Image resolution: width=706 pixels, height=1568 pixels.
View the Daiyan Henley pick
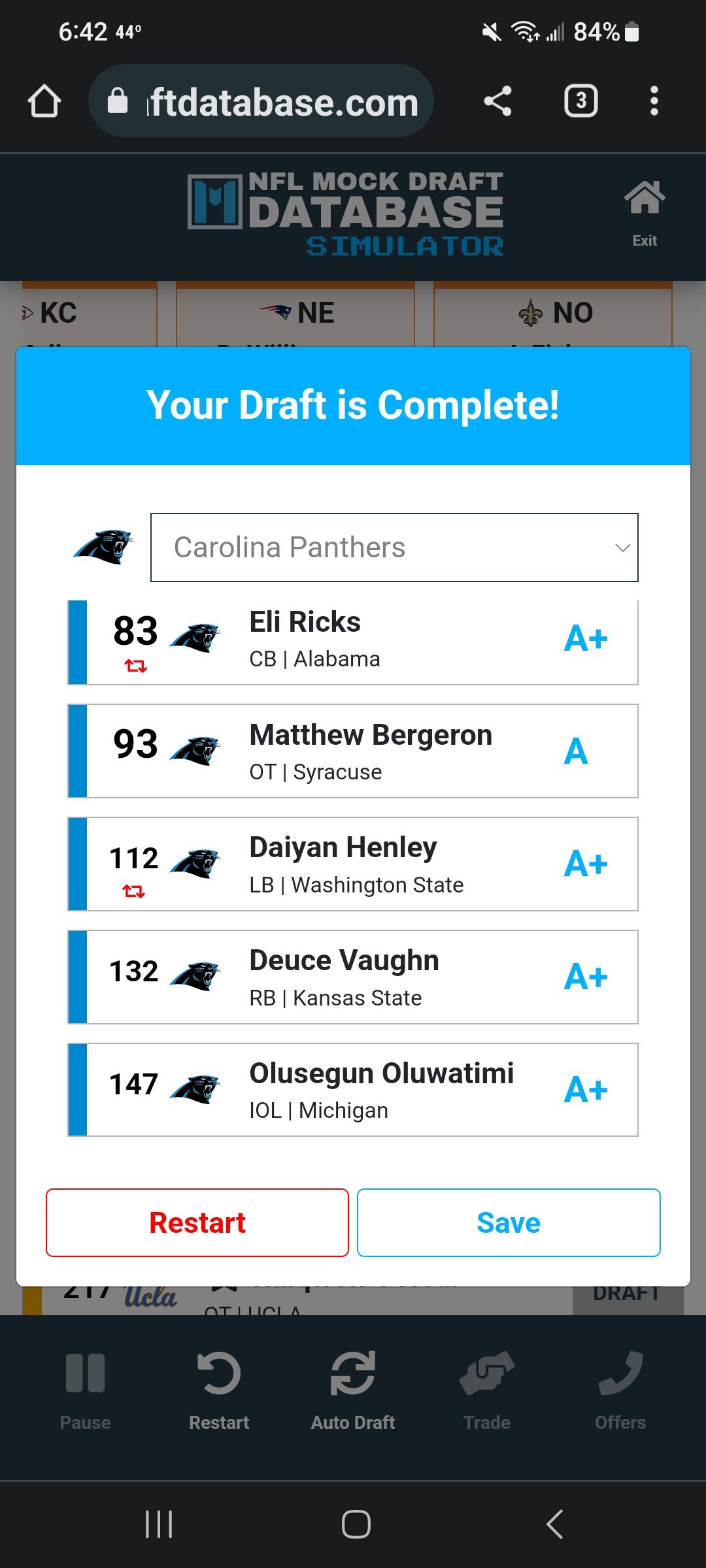coord(353,864)
